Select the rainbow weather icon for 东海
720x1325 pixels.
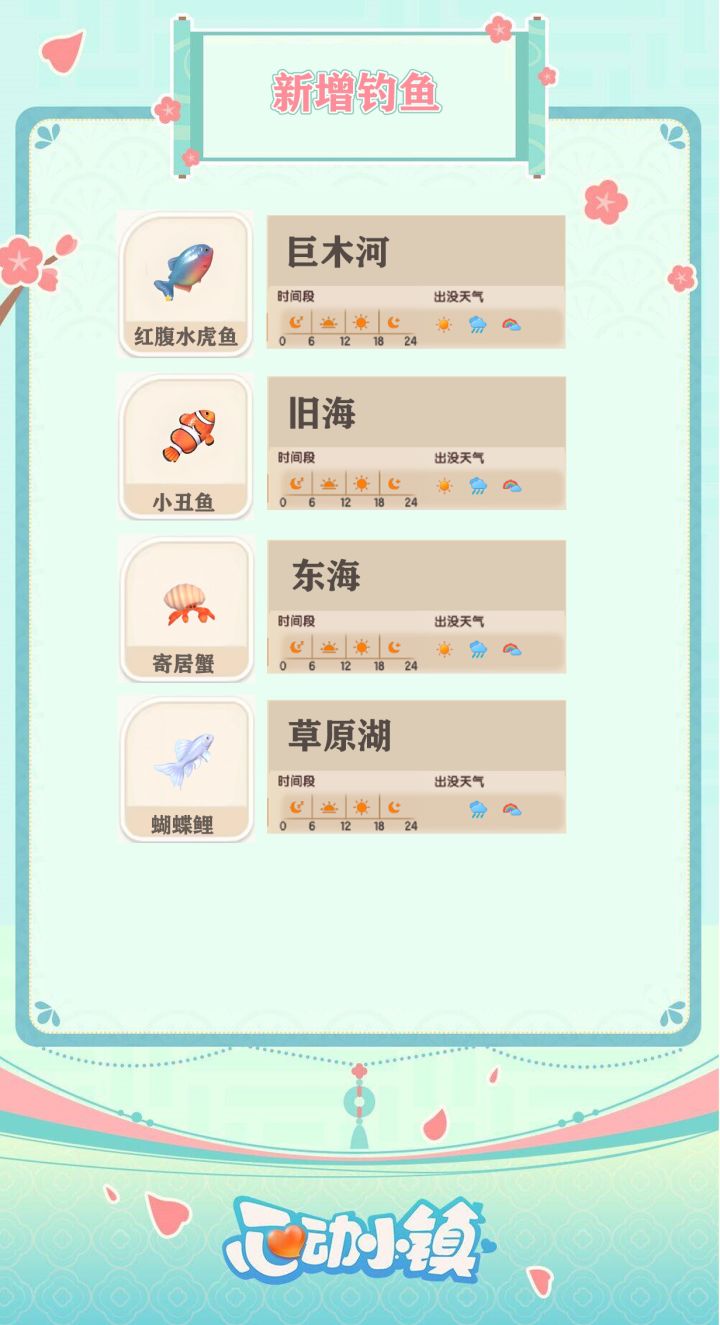513,647
